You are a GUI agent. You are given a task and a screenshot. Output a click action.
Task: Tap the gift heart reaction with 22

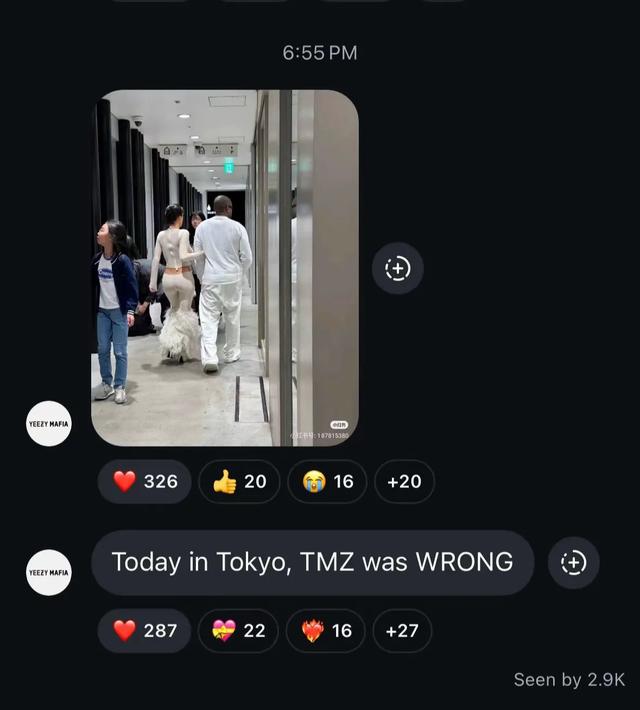(x=239, y=631)
